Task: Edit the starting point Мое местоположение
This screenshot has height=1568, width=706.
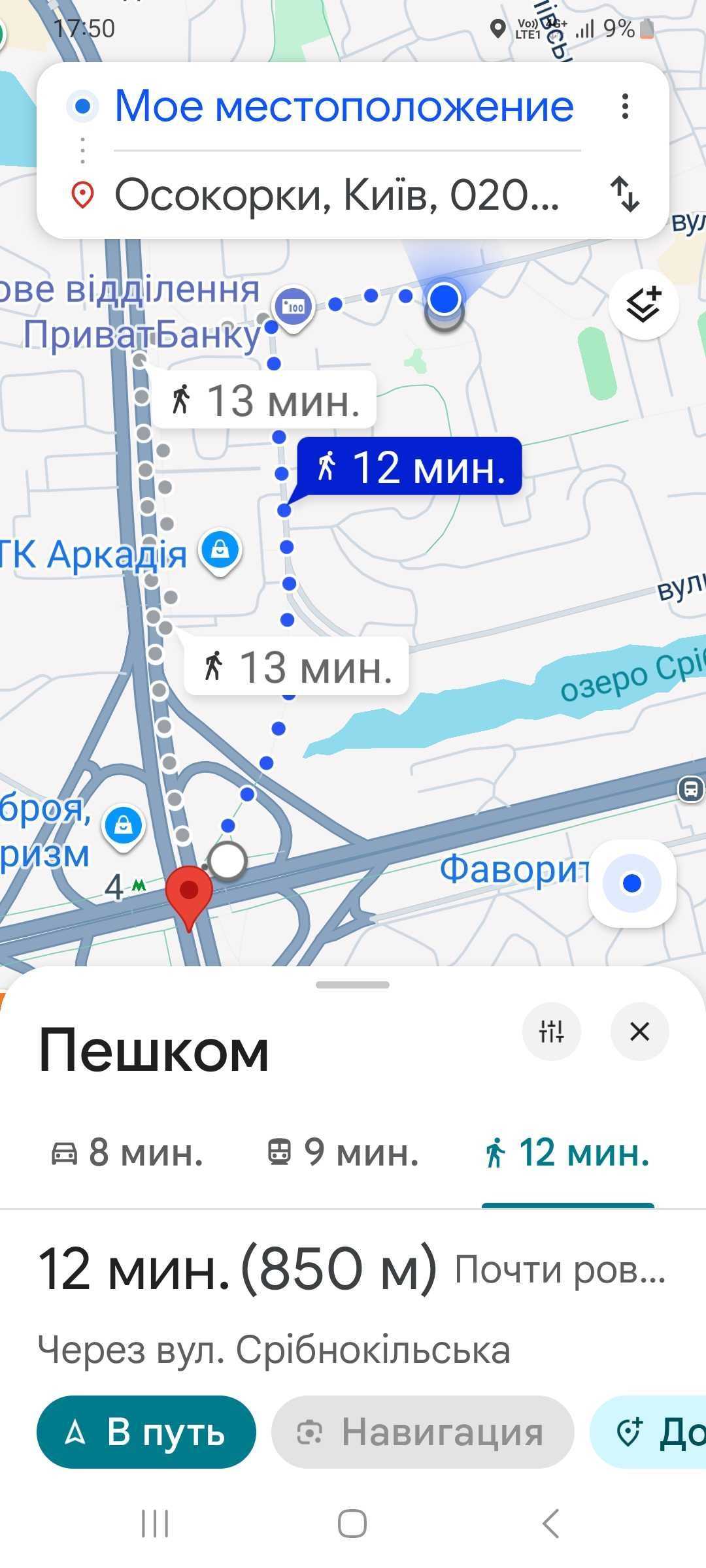Action: click(344, 106)
